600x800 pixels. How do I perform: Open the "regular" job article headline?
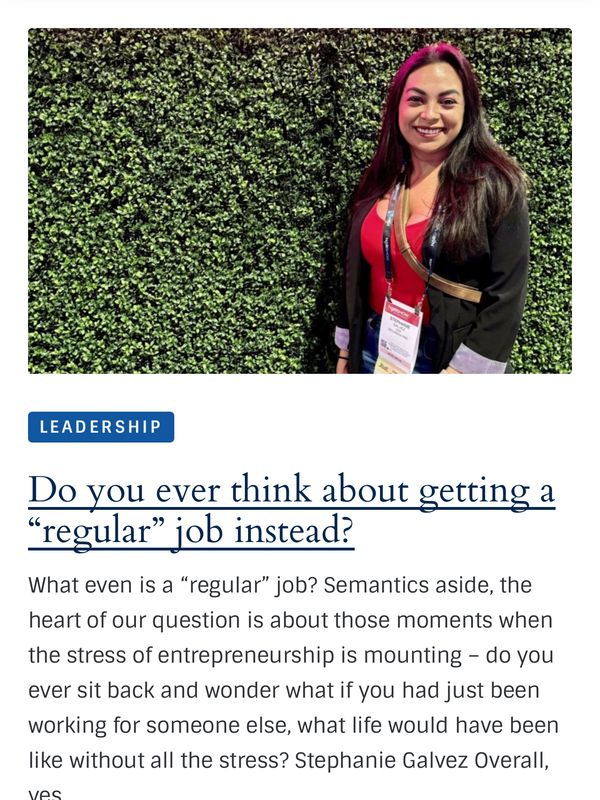click(291, 511)
